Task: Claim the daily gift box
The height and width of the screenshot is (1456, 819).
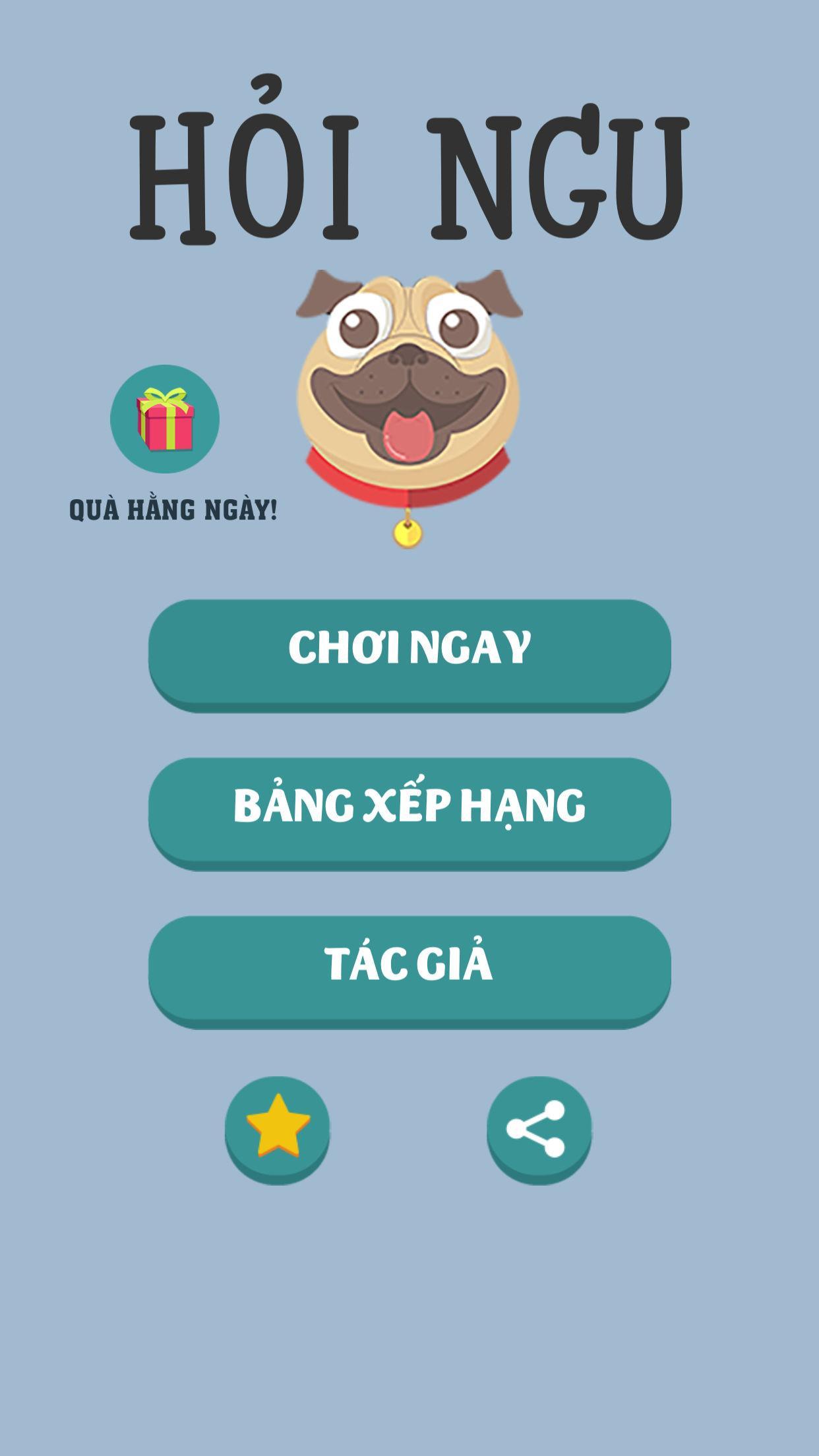Action: point(165,419)
